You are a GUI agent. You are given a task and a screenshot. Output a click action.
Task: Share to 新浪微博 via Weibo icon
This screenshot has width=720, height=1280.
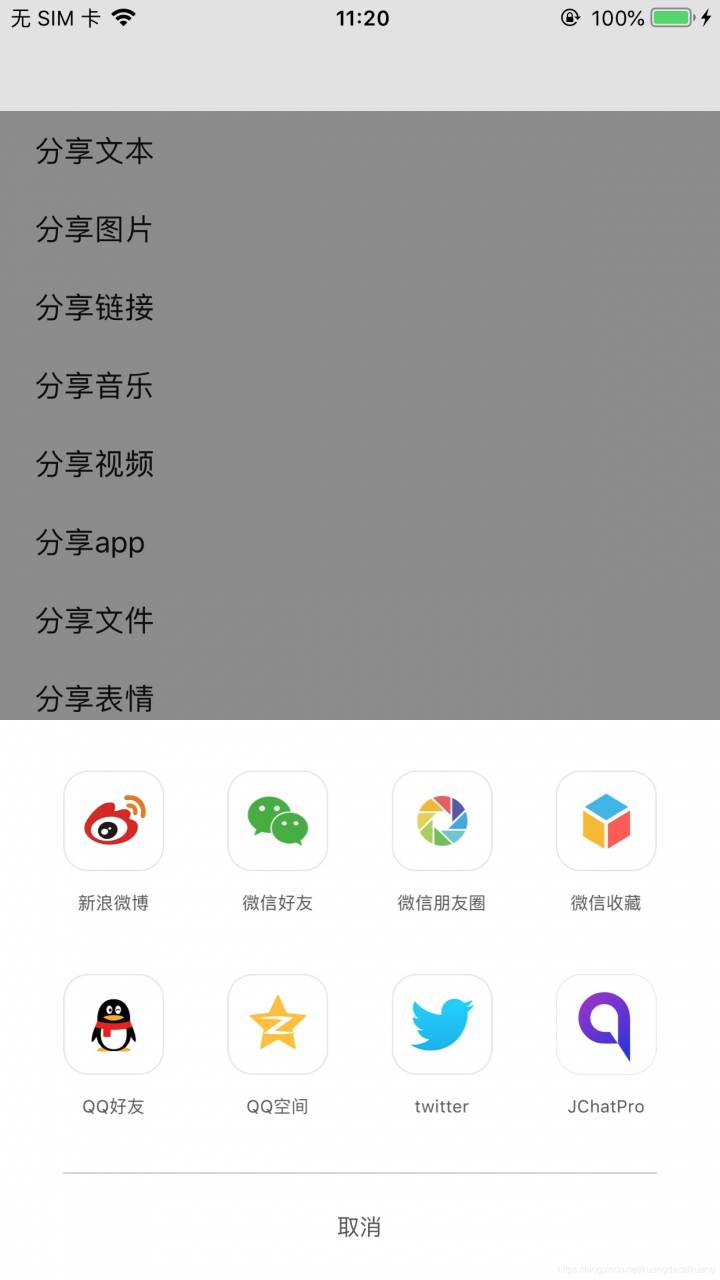pyautogui.click(x=113, y=820)
